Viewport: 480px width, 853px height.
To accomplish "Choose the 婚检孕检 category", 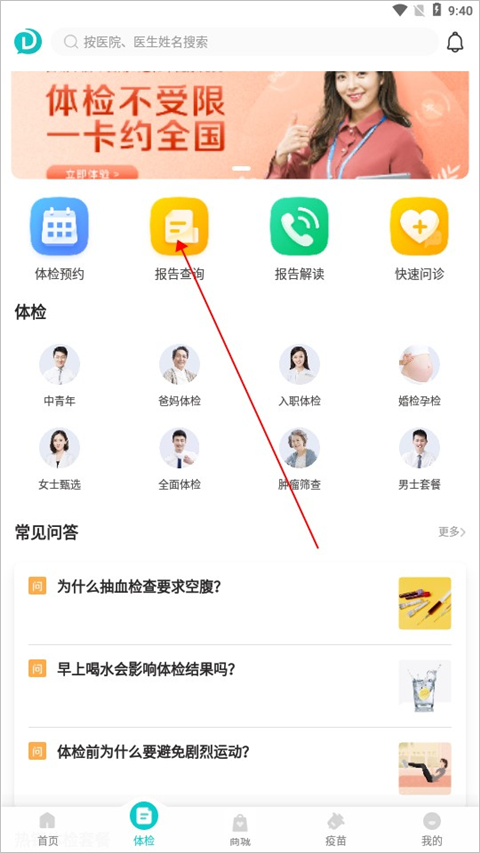I will (x=419, y=376).
